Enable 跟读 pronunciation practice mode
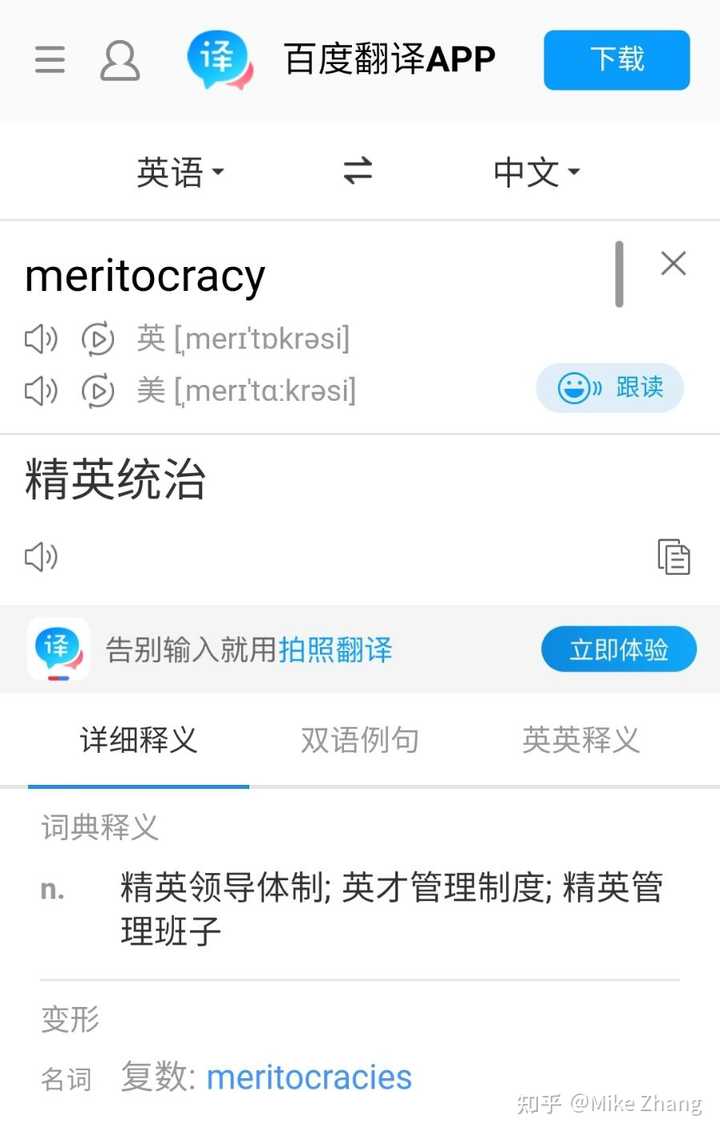This screenshot has width=720, height=1136. point(610,388)
